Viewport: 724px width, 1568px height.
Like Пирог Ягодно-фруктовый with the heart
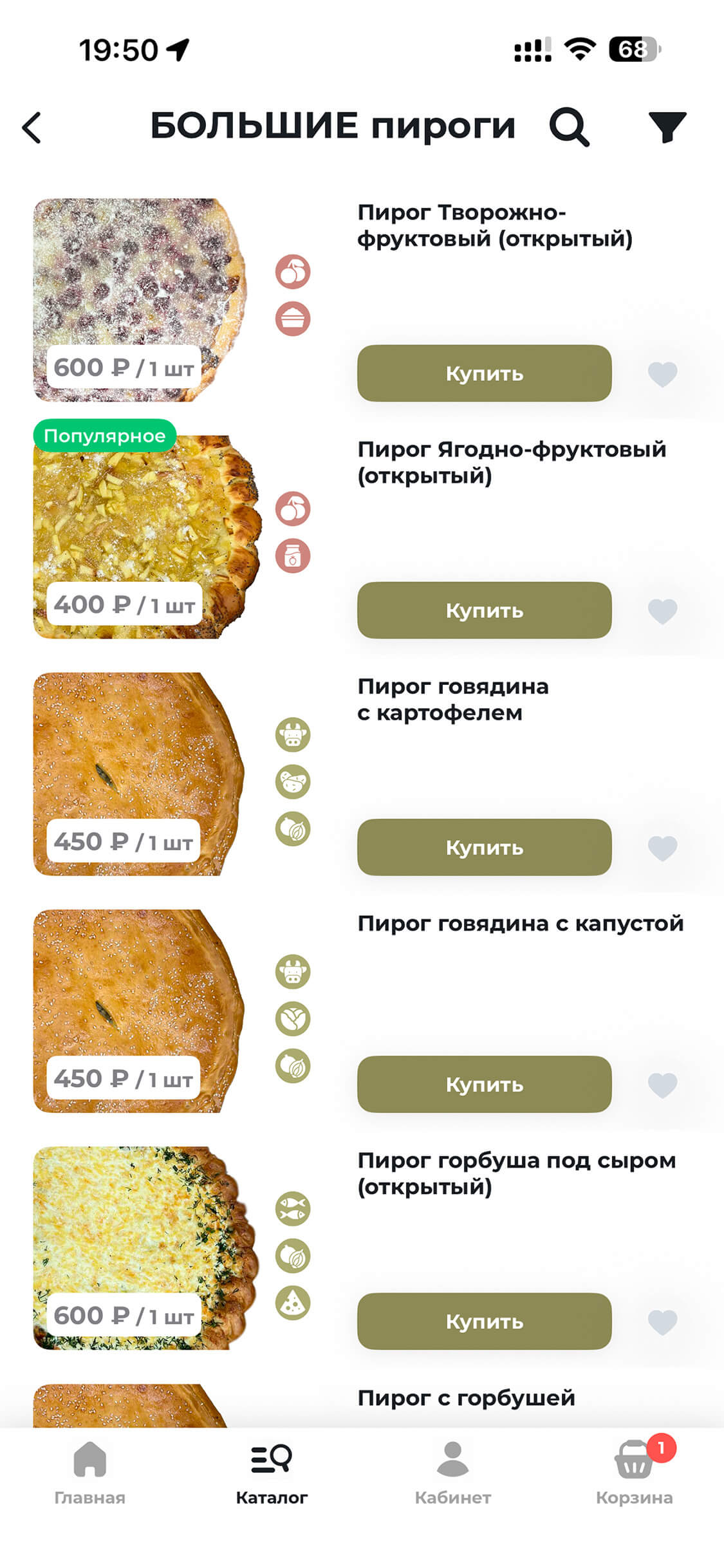(662, 611)
